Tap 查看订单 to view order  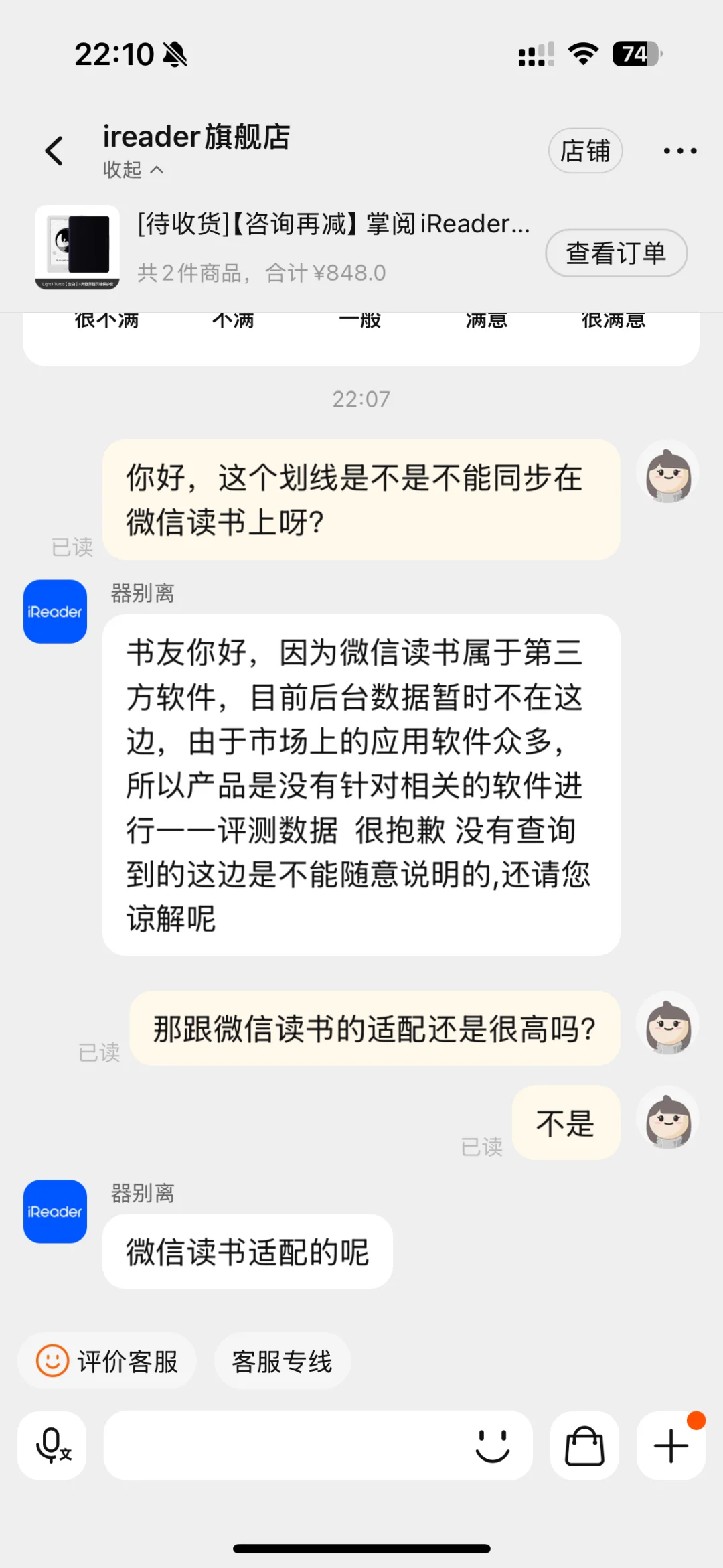[x=616, y=253]
